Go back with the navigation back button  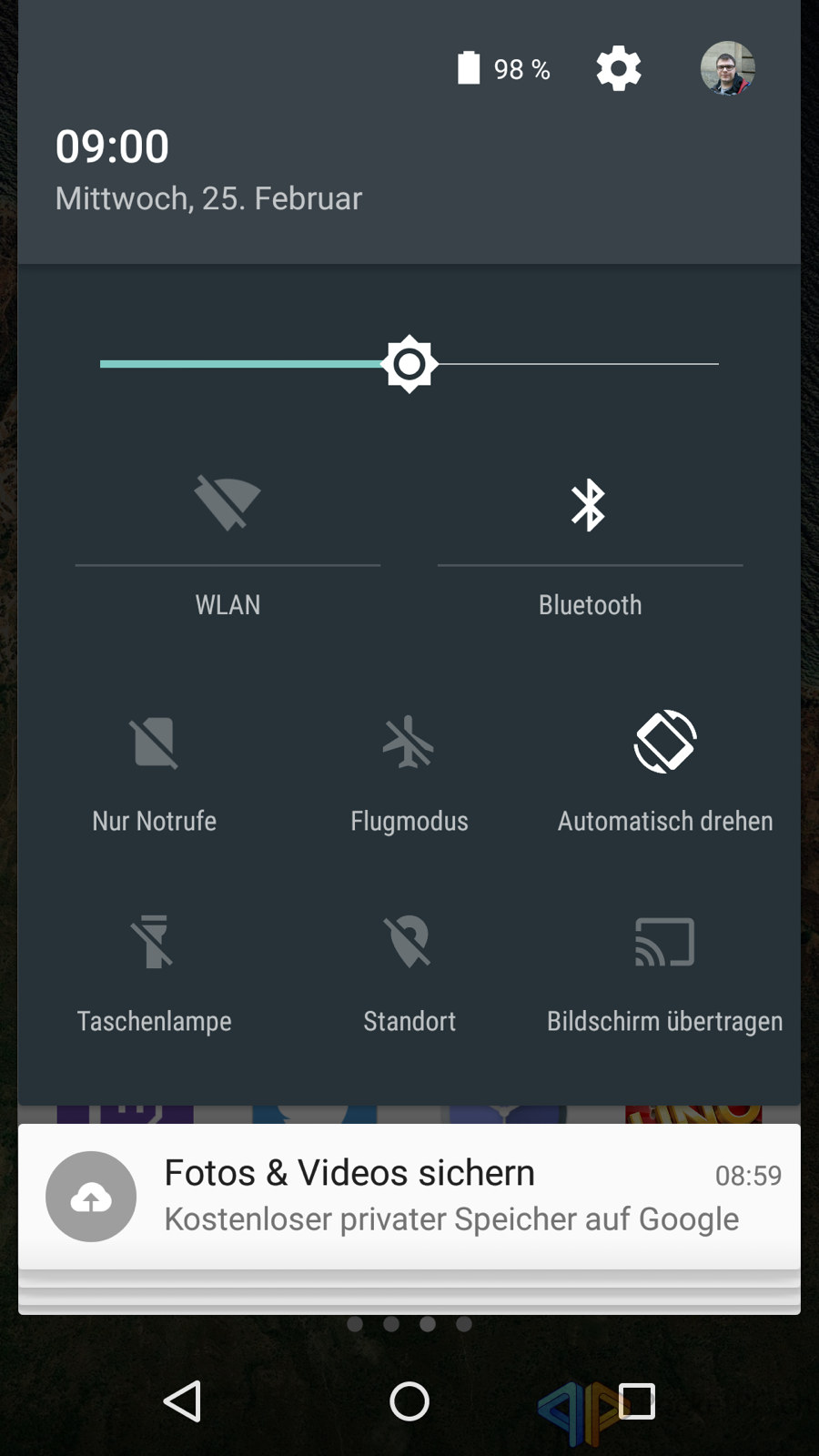click(182, 1401)
